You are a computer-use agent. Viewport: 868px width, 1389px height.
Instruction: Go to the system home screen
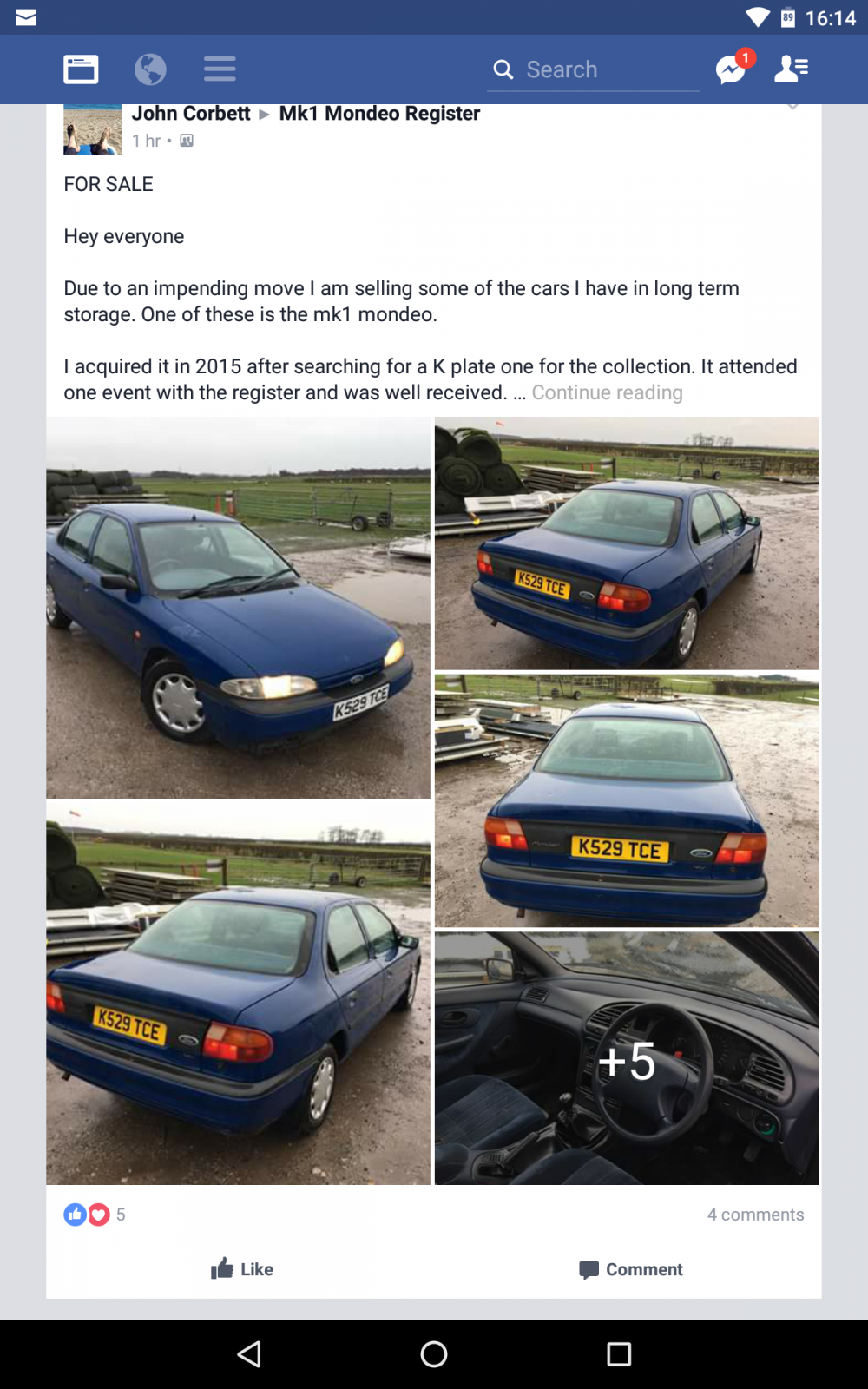pos(434,1354)
